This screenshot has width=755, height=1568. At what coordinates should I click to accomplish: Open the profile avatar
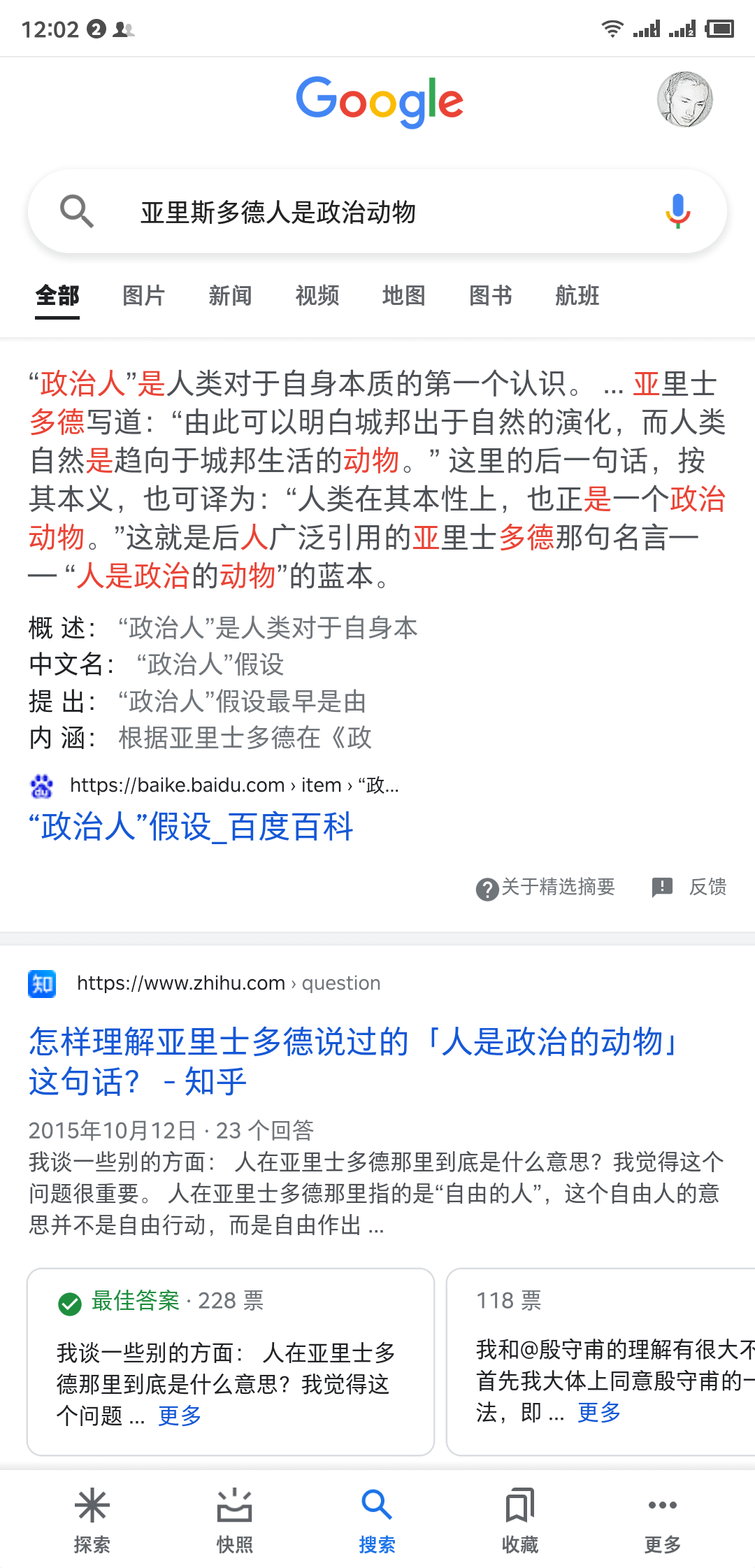tap(684, 99)
